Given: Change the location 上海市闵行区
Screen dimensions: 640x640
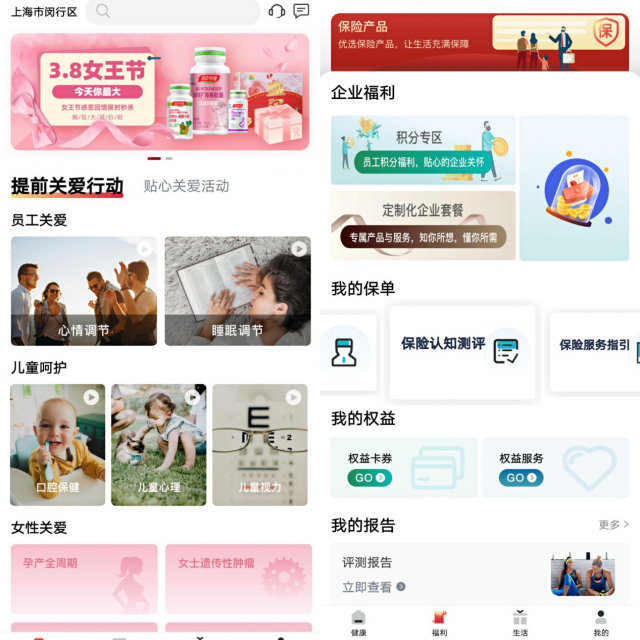Looking at the screenshot, I should click(x=43, y=12).
